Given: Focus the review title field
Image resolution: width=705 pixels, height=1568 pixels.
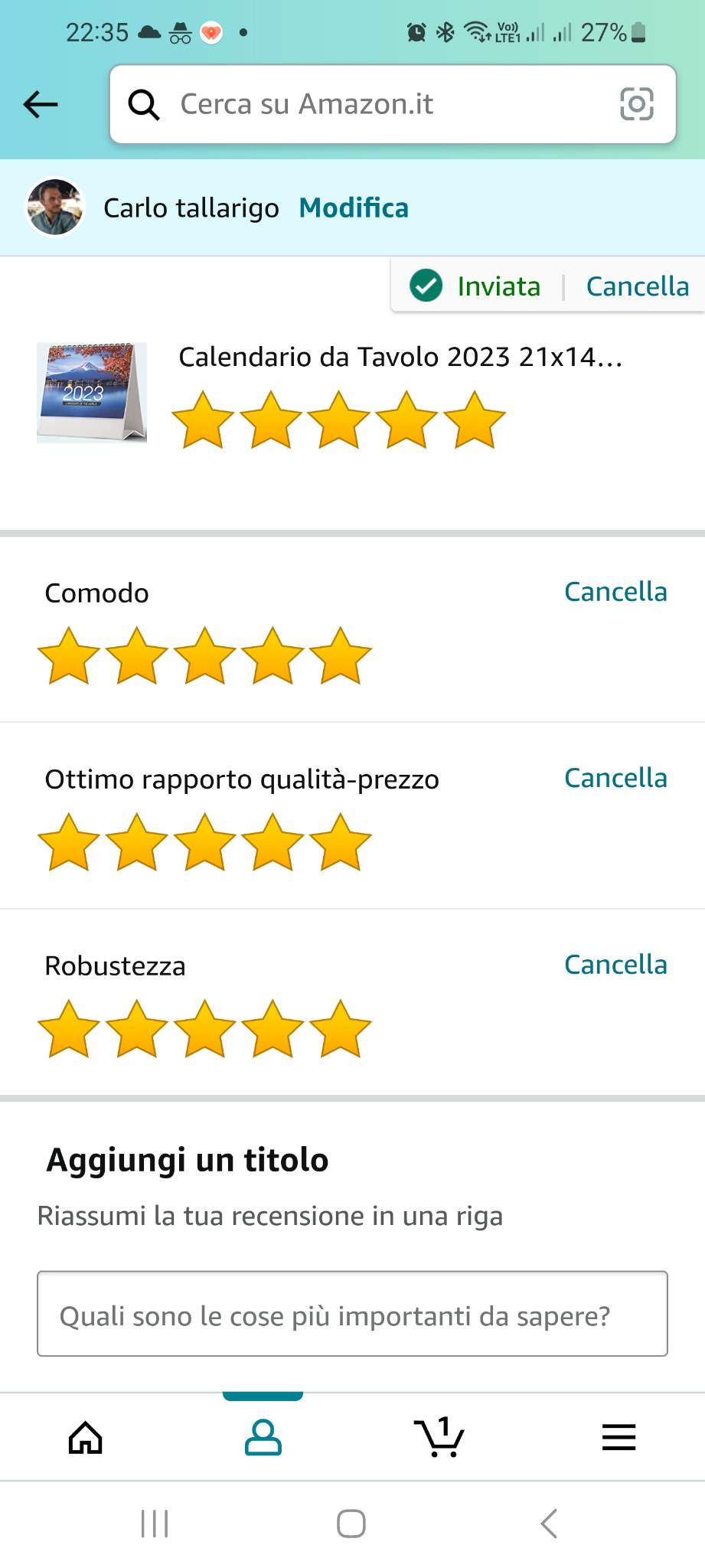Looking at the screenshot, I should click(352, 1315).
